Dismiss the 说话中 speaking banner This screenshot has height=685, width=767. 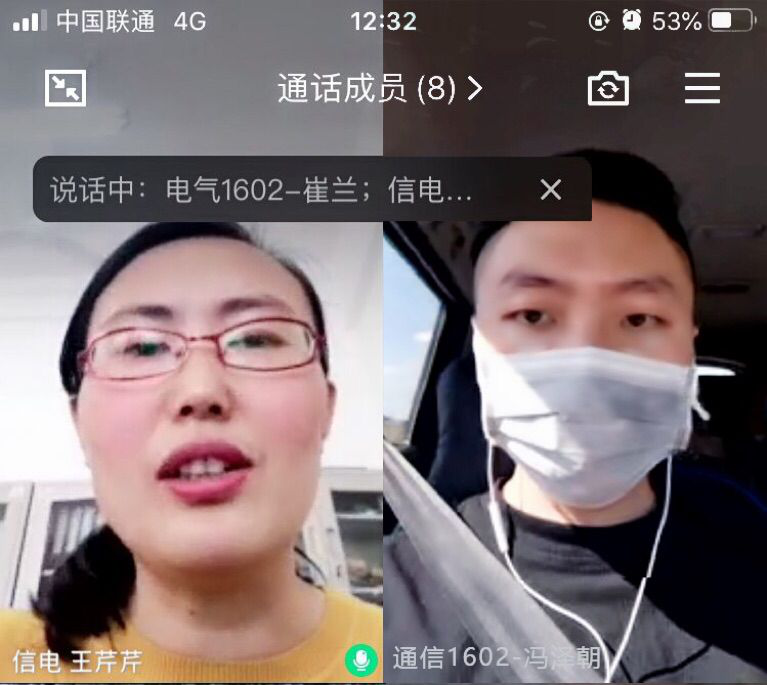[551, 189]
